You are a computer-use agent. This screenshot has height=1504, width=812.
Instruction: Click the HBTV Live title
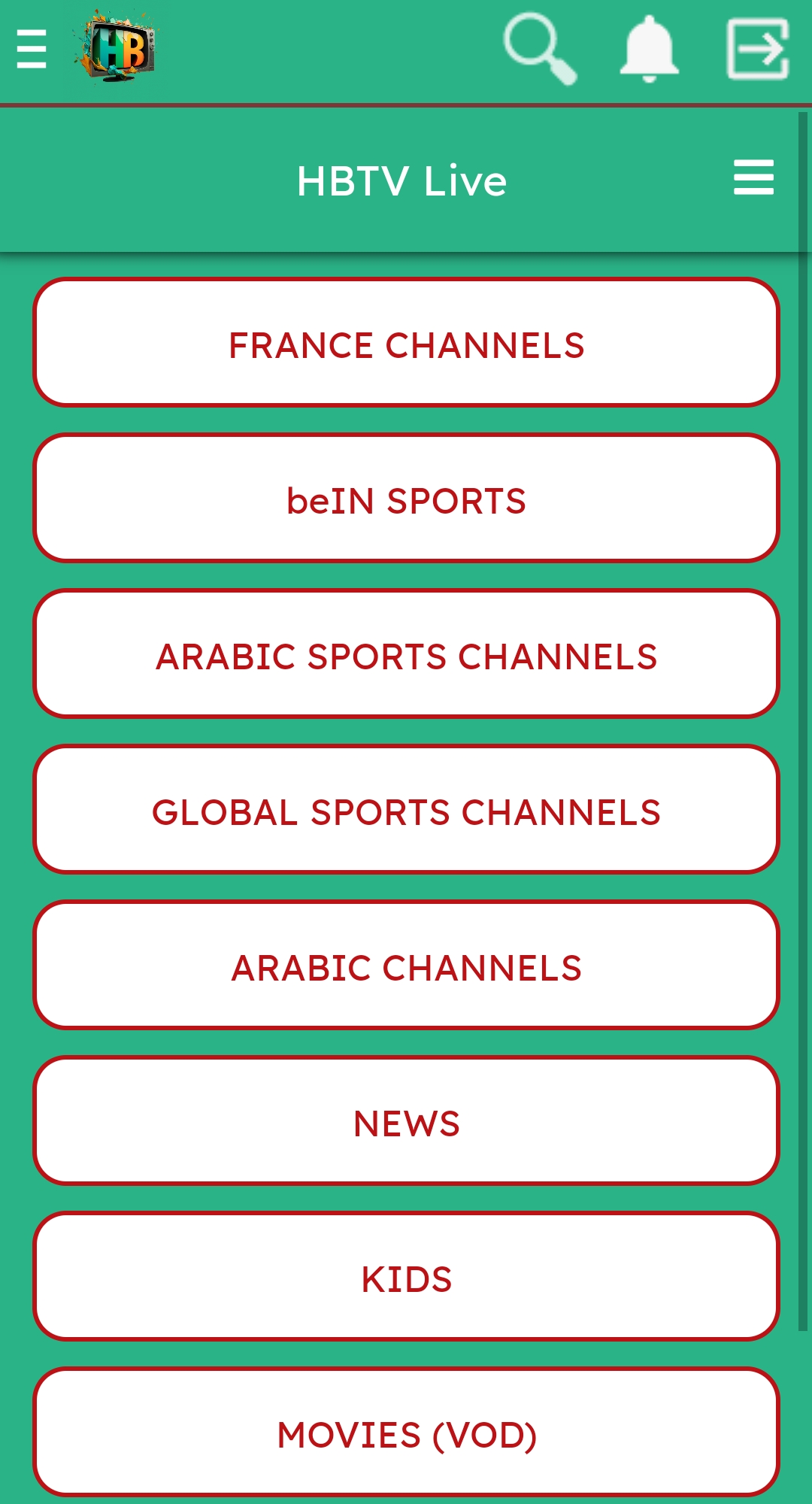tap(401, 179)
